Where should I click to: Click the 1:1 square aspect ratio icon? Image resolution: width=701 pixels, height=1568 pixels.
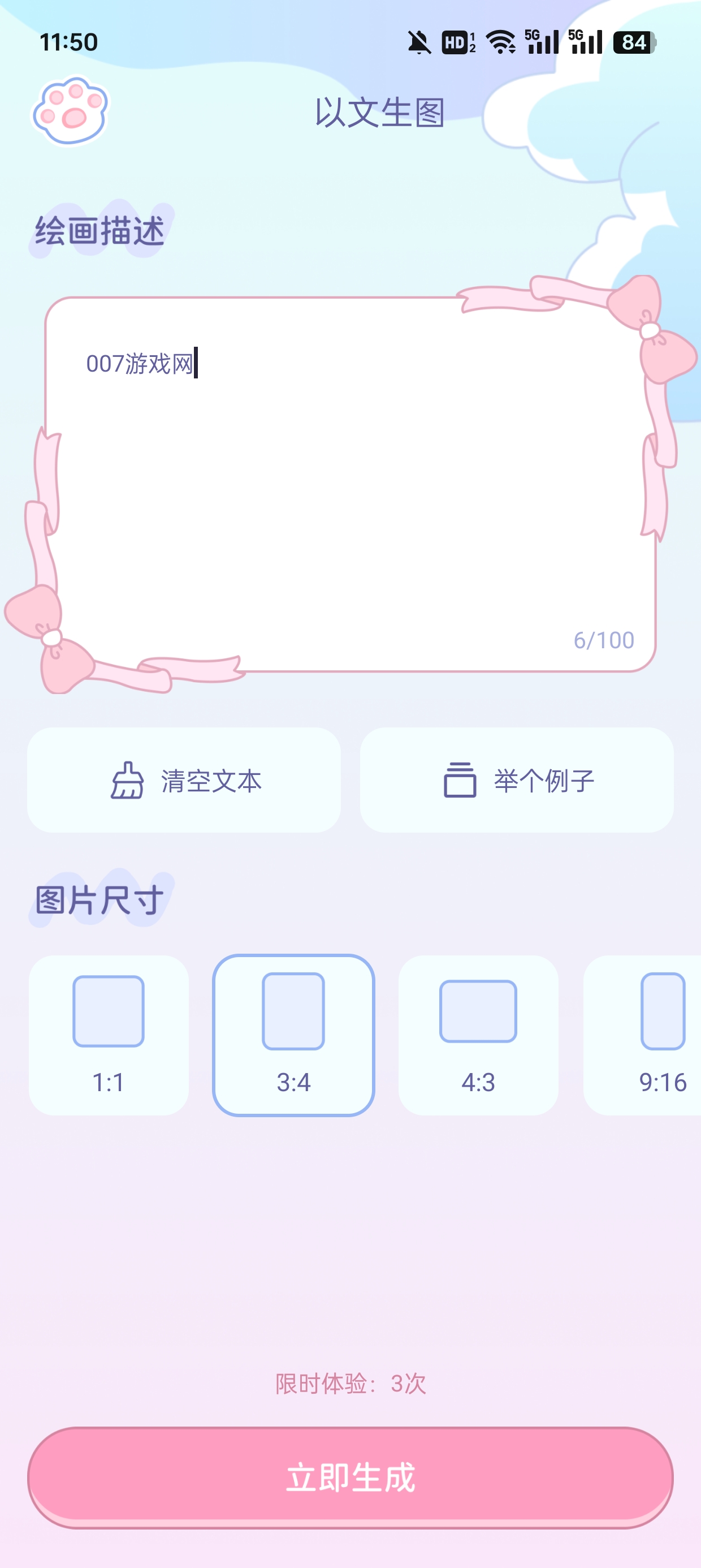point(109,1010)
